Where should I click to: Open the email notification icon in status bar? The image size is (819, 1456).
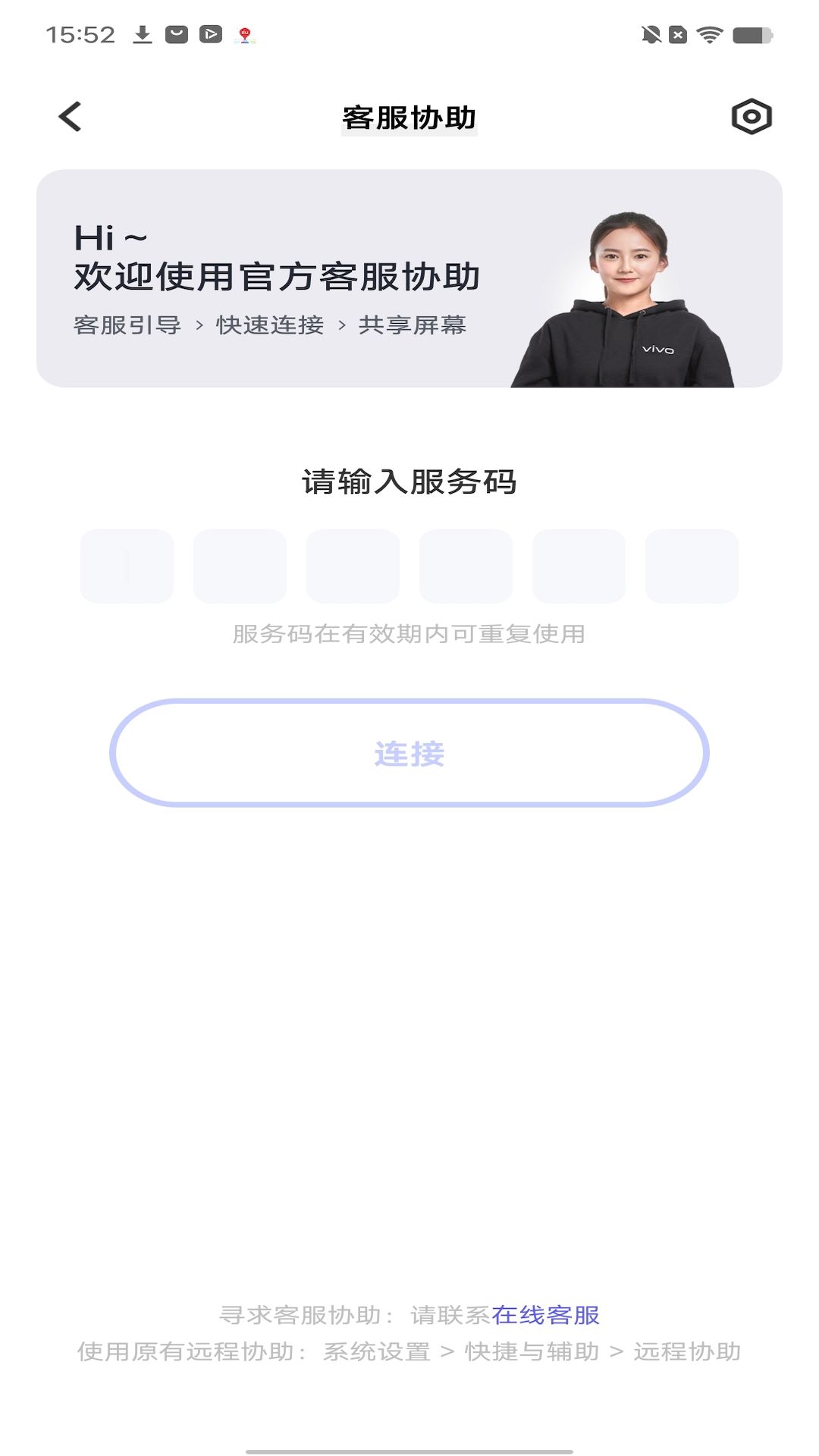[176, 33]
